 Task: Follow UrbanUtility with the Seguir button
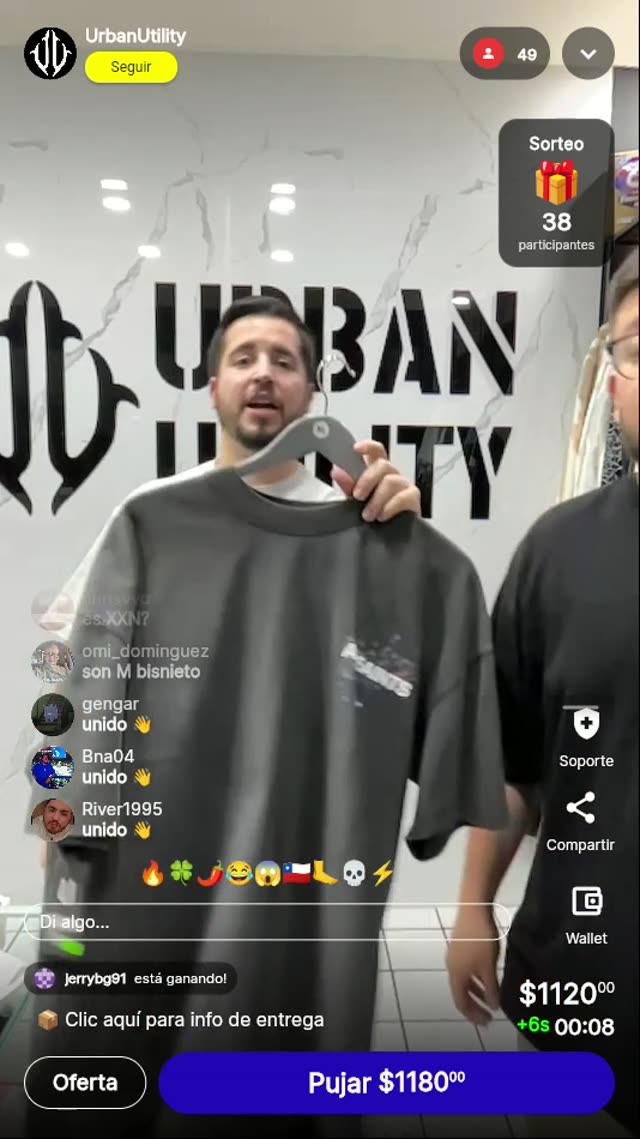pyautogui.click(x=131, y=67)
